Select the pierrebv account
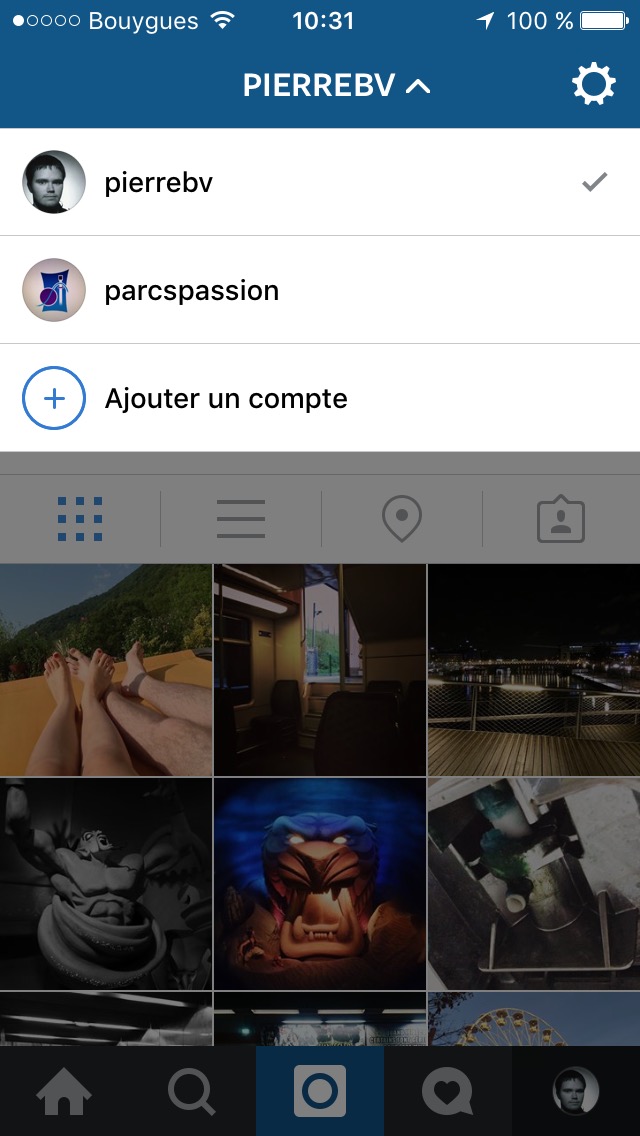640x1136 pixels. tap(320, 182)
